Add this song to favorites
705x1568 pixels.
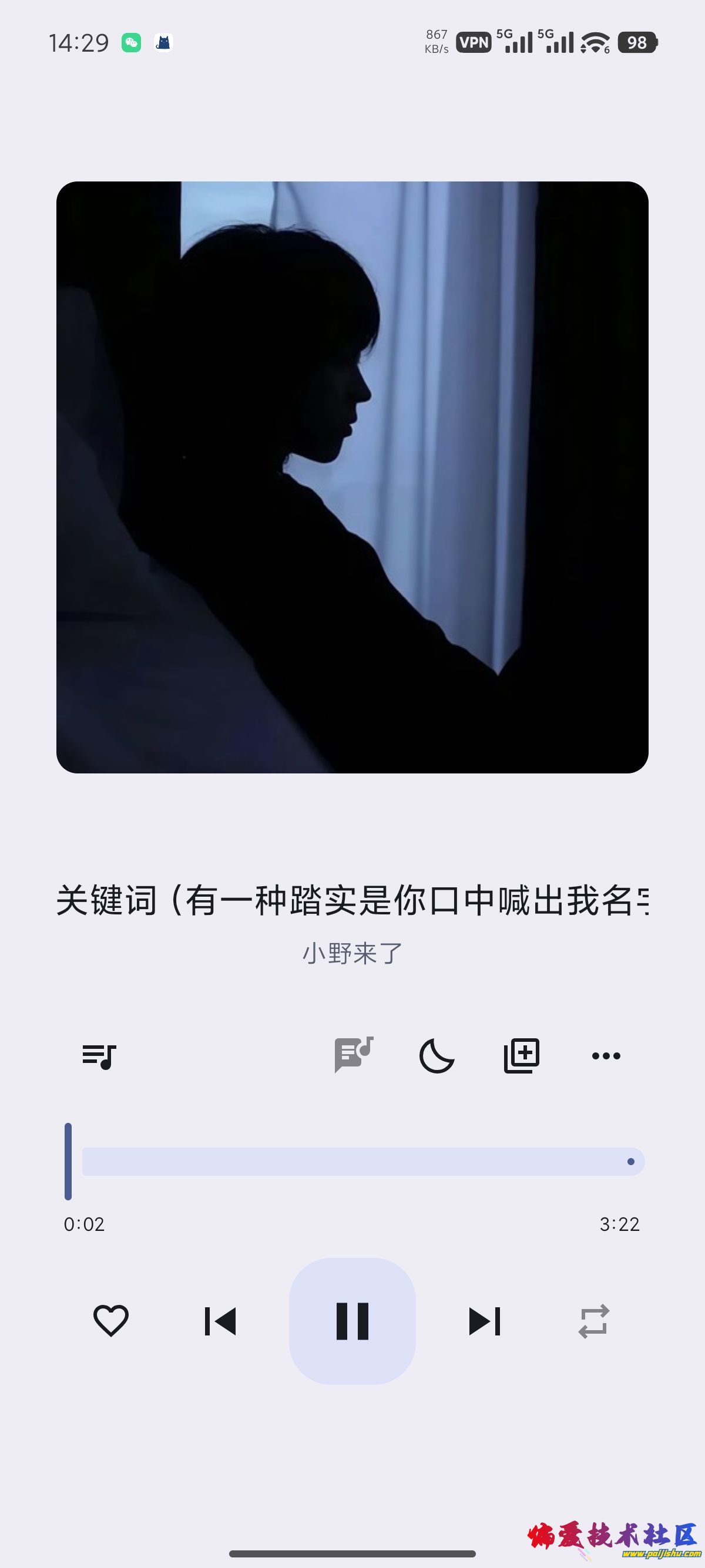(x=111, y=1321)
